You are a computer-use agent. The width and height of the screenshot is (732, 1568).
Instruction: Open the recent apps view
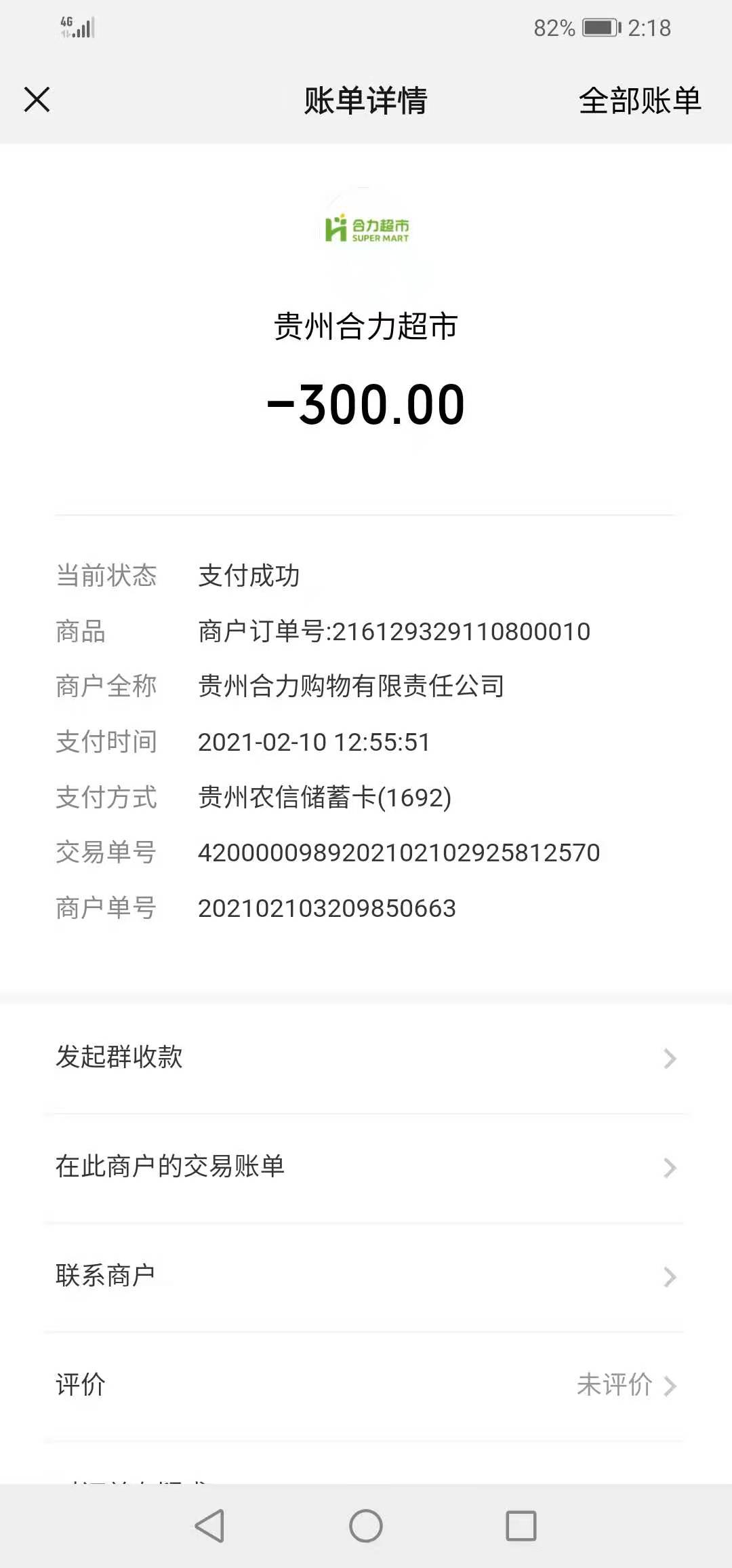[521, 1526]
